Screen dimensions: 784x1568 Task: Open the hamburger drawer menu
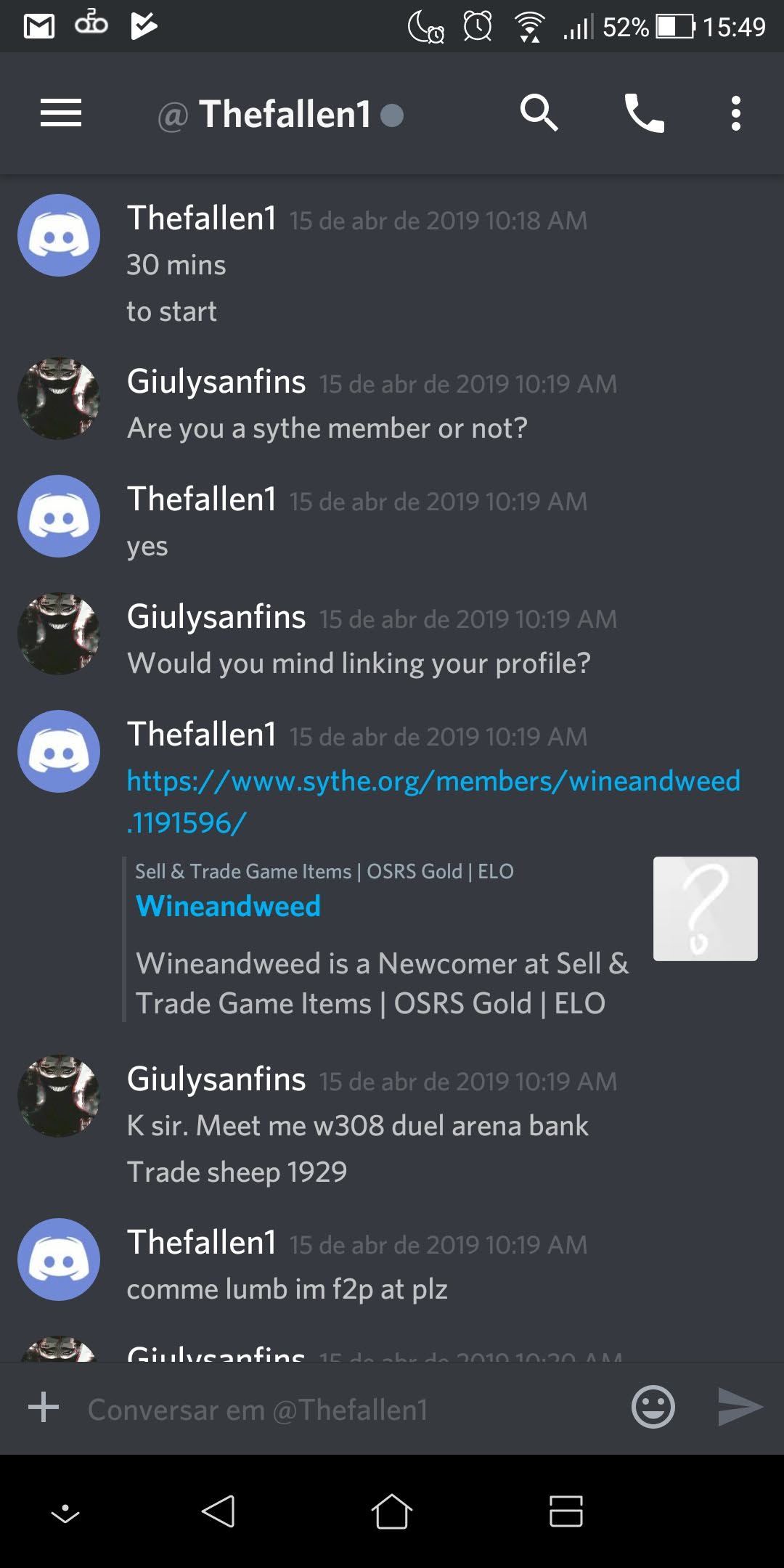pos(61,113)
